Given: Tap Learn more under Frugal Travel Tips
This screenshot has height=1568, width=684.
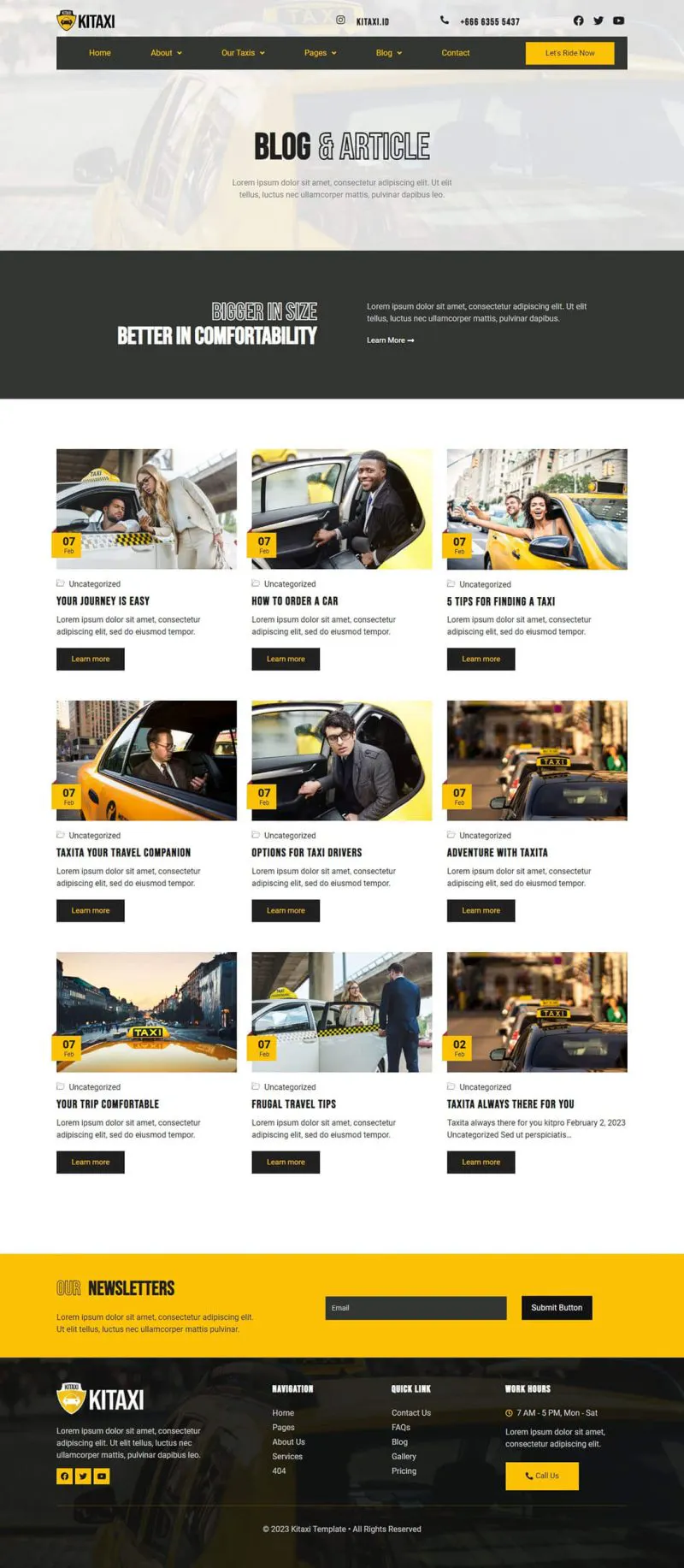Looking at the screenshot, I should (286, 1162).
